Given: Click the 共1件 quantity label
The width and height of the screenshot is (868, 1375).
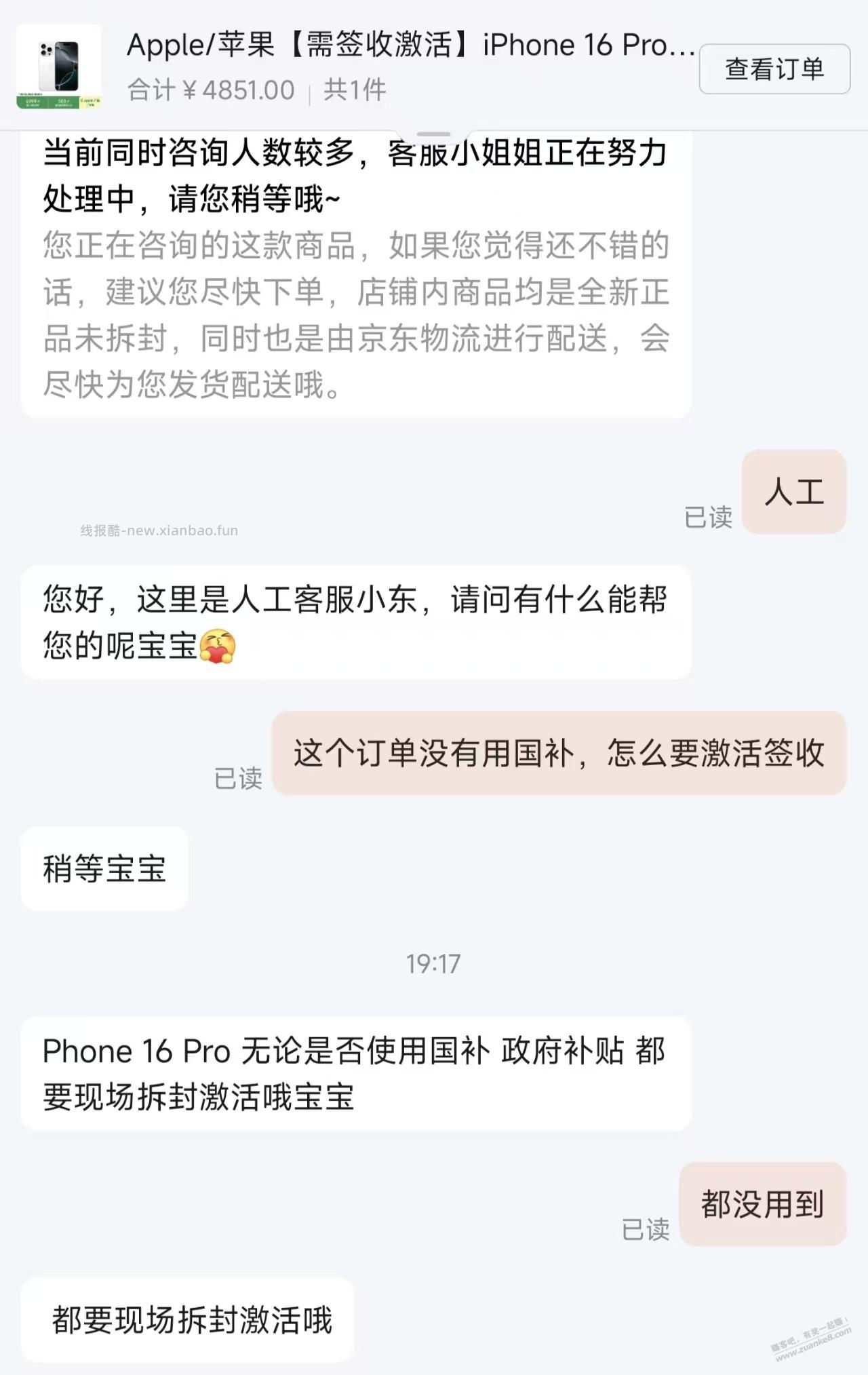Looking at the screenshot, I should [355, 89].
